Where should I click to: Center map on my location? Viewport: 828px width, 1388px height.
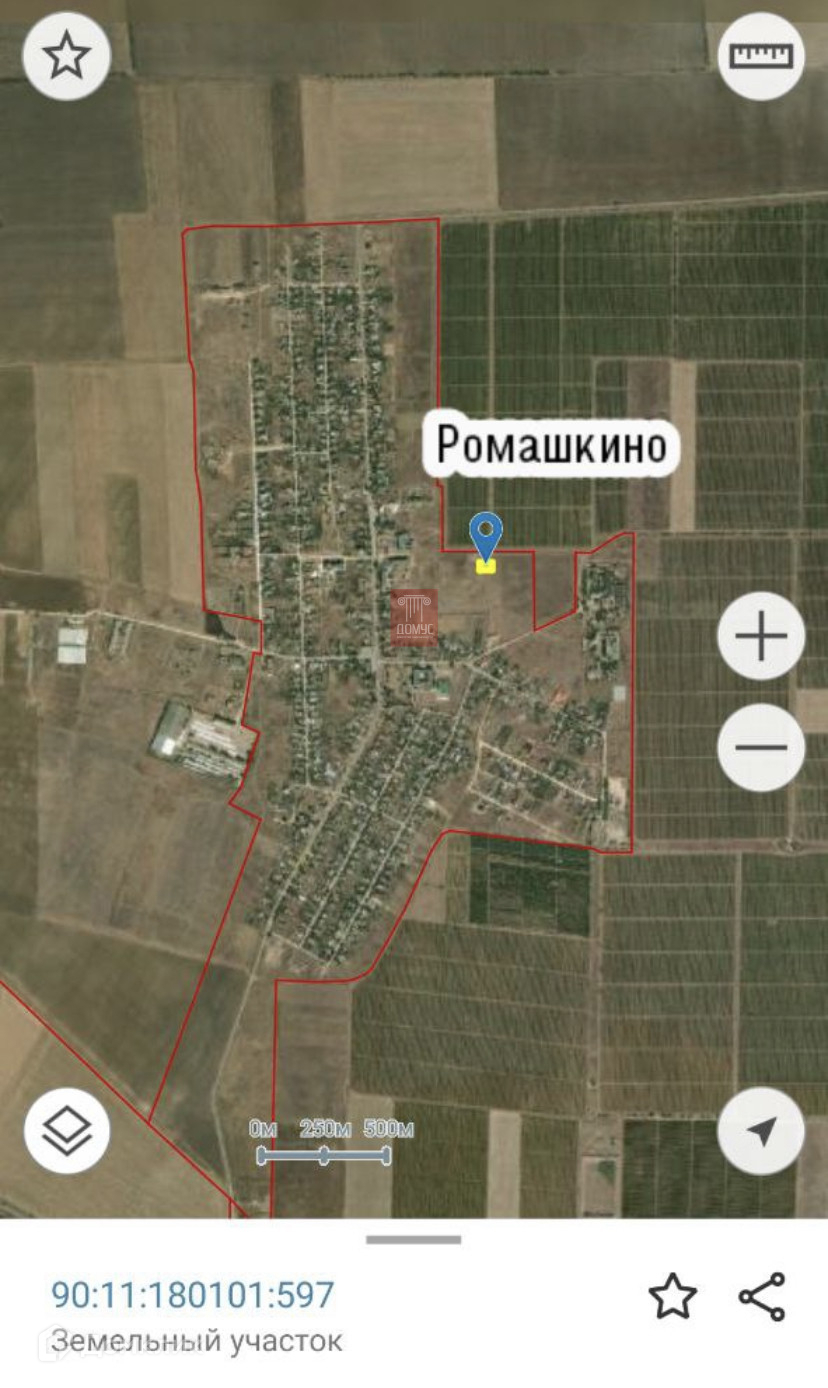point(761,1131)
